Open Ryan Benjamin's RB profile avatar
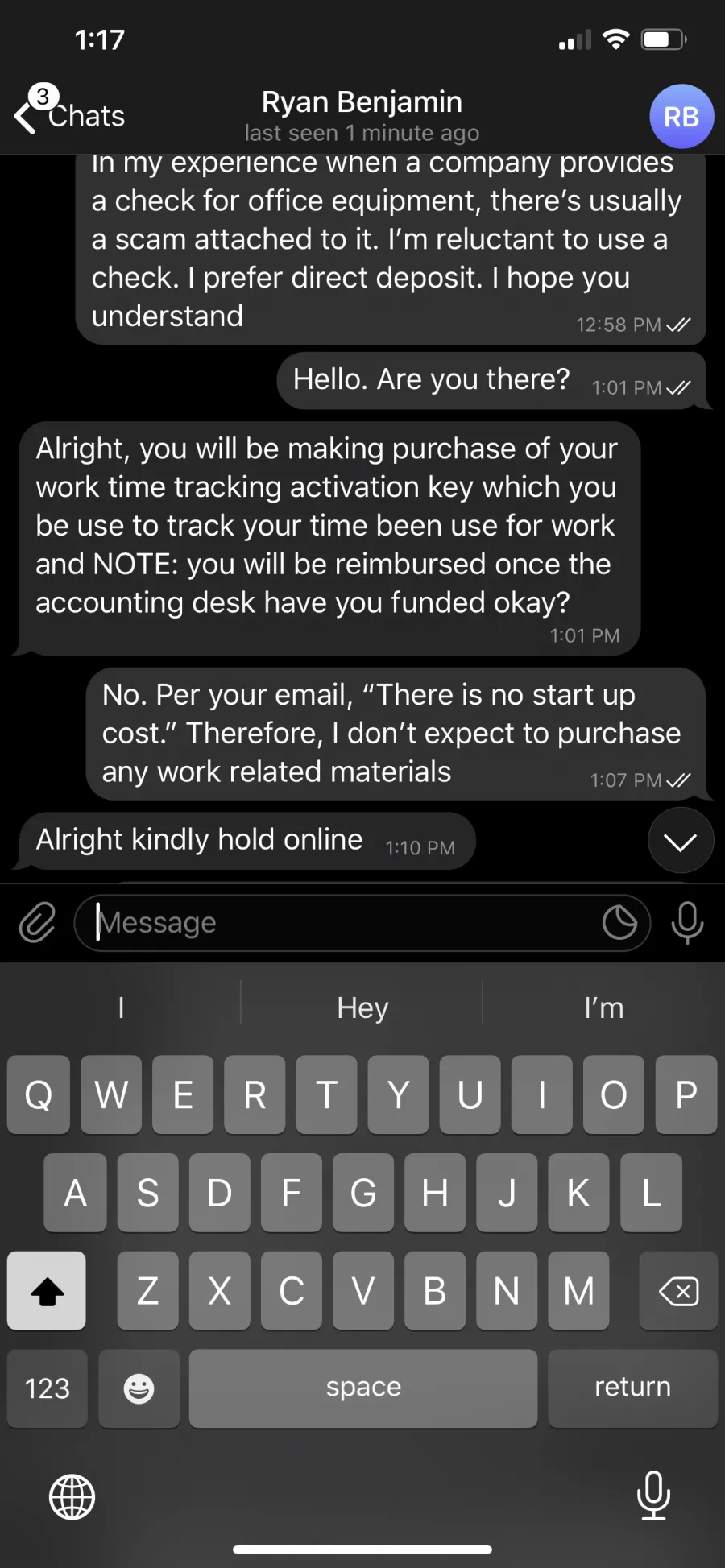This screenshot has width=725, height=1568. tap(681, 117)
